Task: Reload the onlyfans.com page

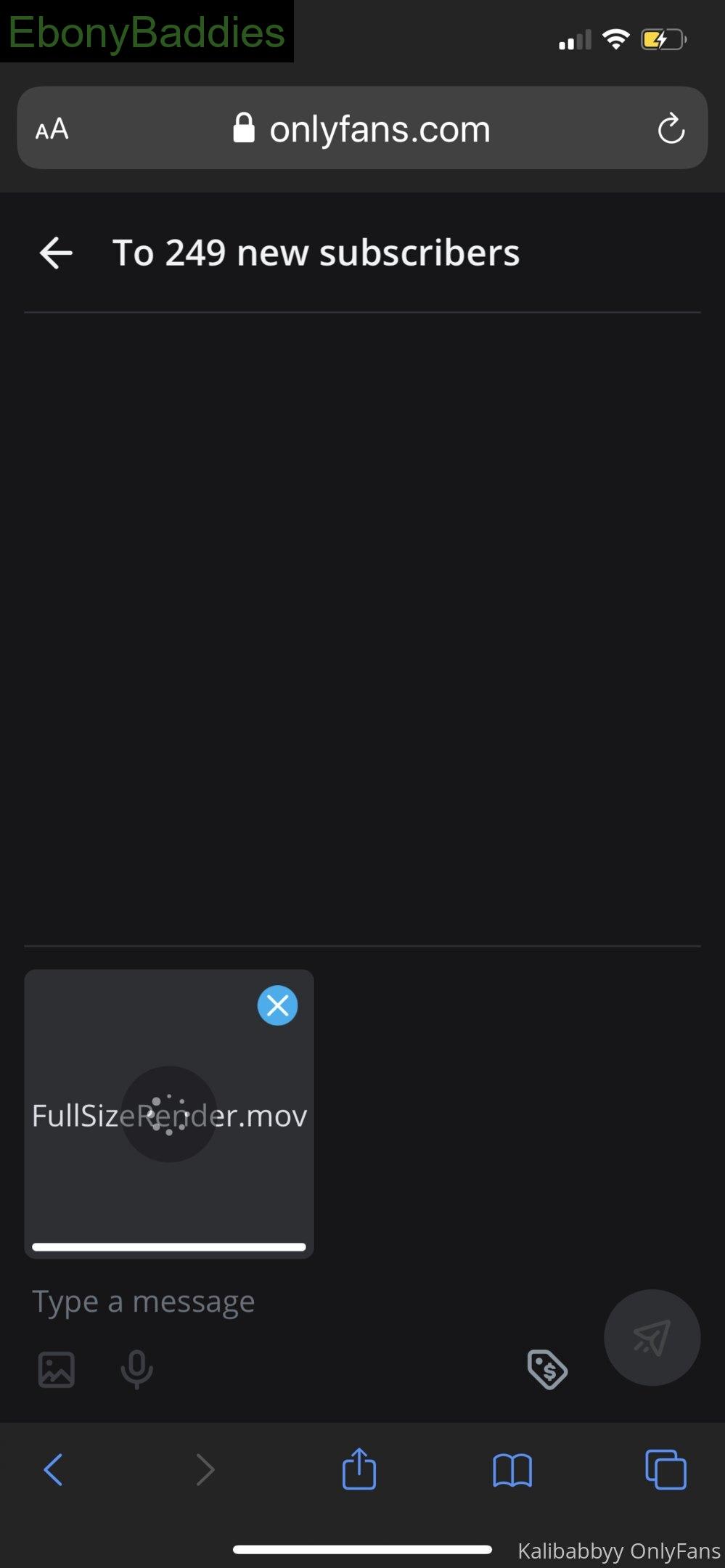Action: [671, 129]
